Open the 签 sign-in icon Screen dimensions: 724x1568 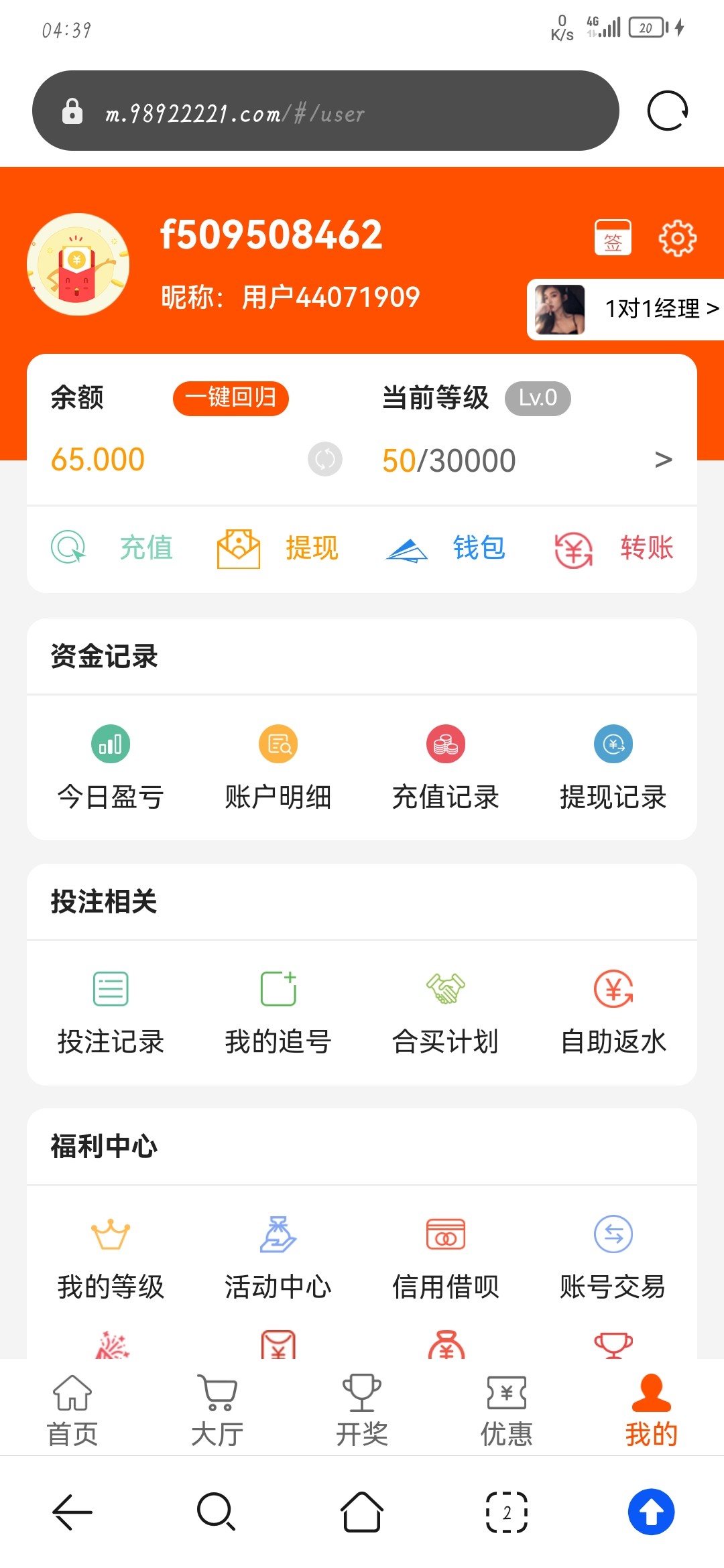tap(612, 238)
